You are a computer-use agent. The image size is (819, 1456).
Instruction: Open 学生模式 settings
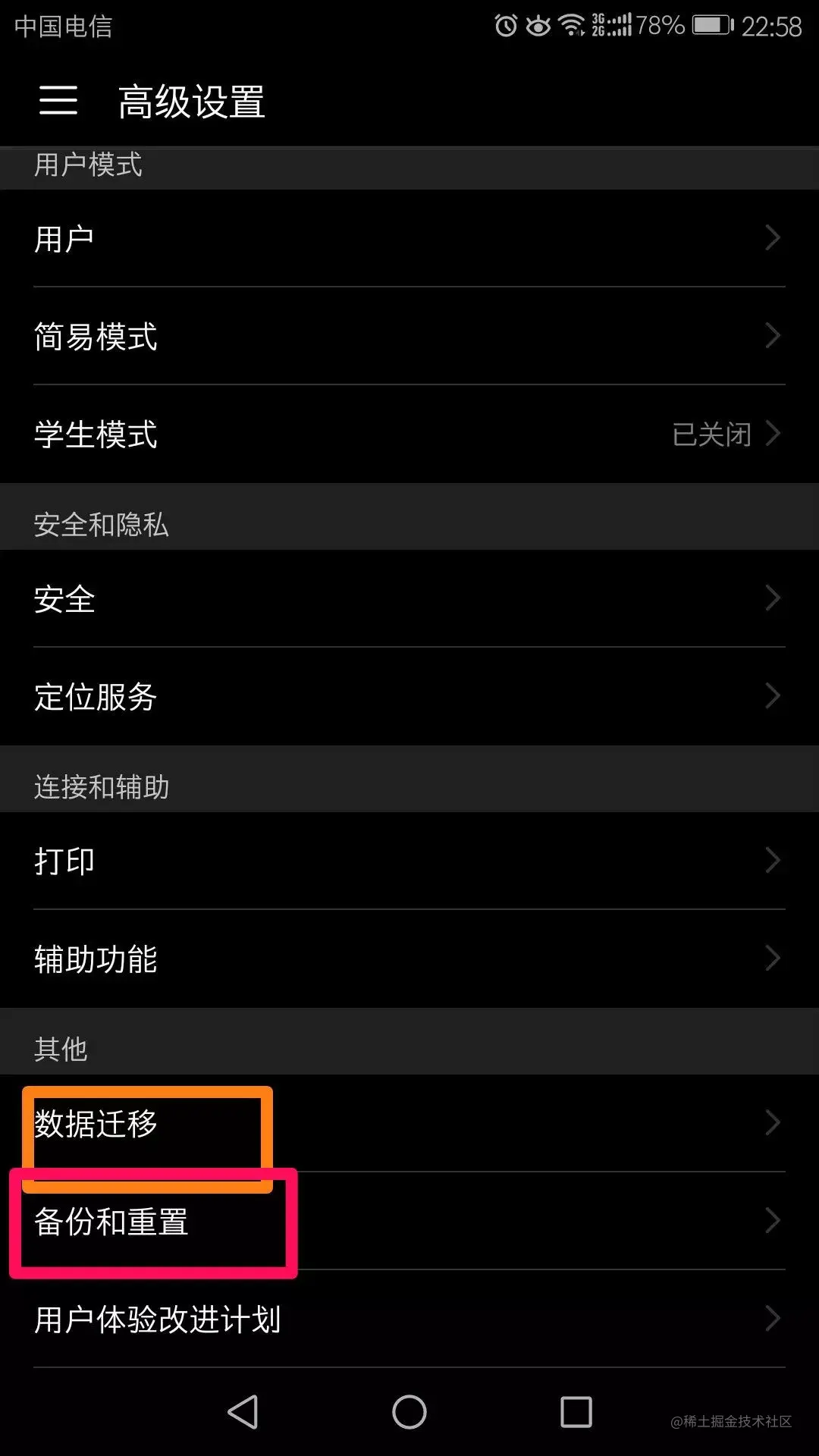point(409,435)
